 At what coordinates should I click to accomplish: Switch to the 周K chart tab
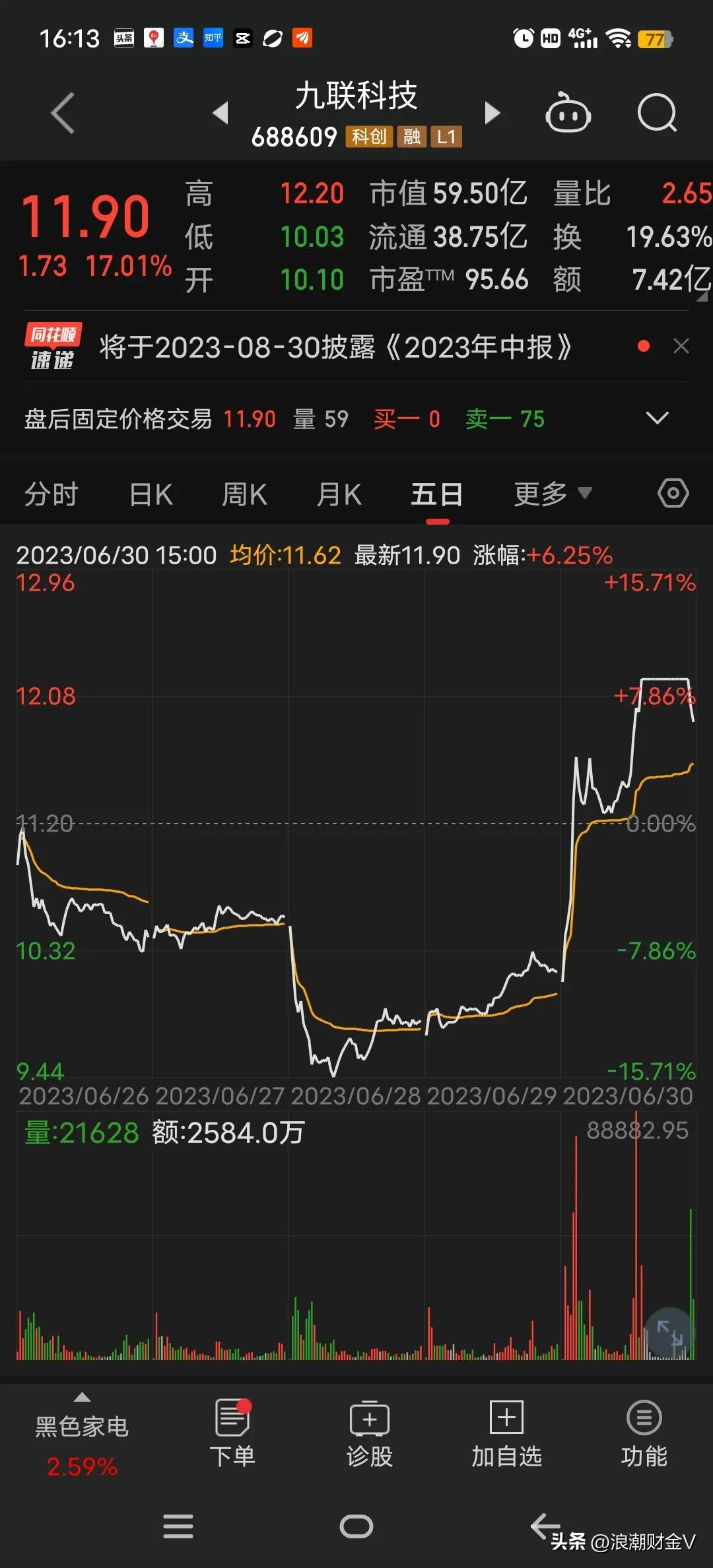tap(245, 494)
